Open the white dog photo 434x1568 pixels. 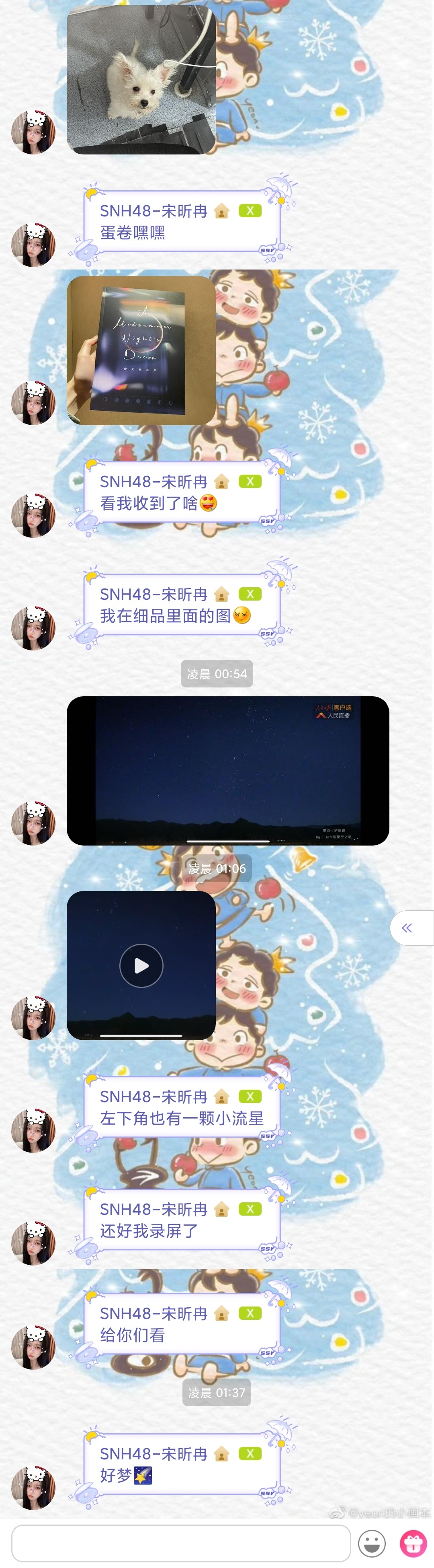[x=141, y=80]
